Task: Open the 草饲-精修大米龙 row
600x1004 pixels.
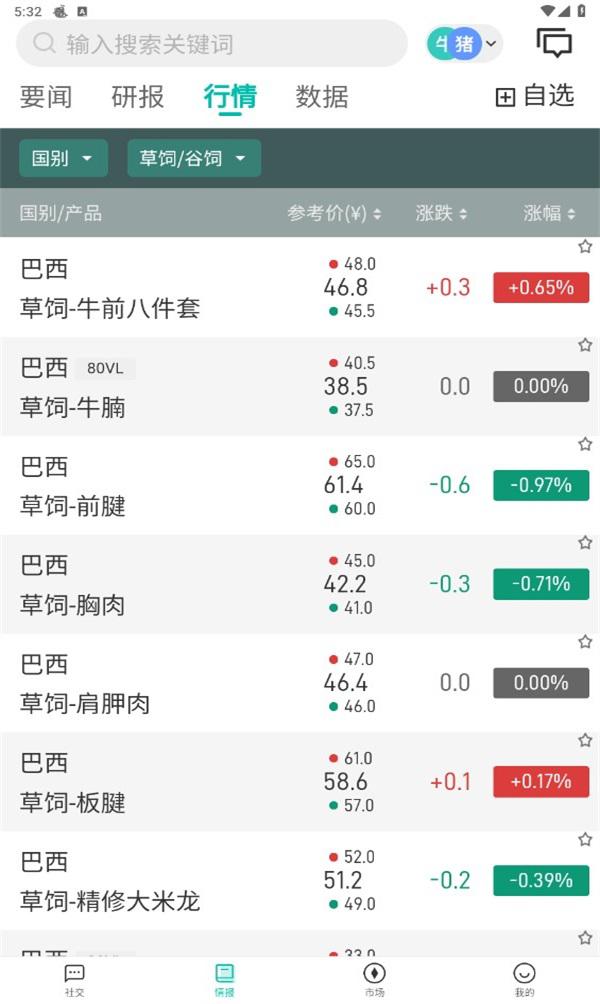Action: click(300, 881)
